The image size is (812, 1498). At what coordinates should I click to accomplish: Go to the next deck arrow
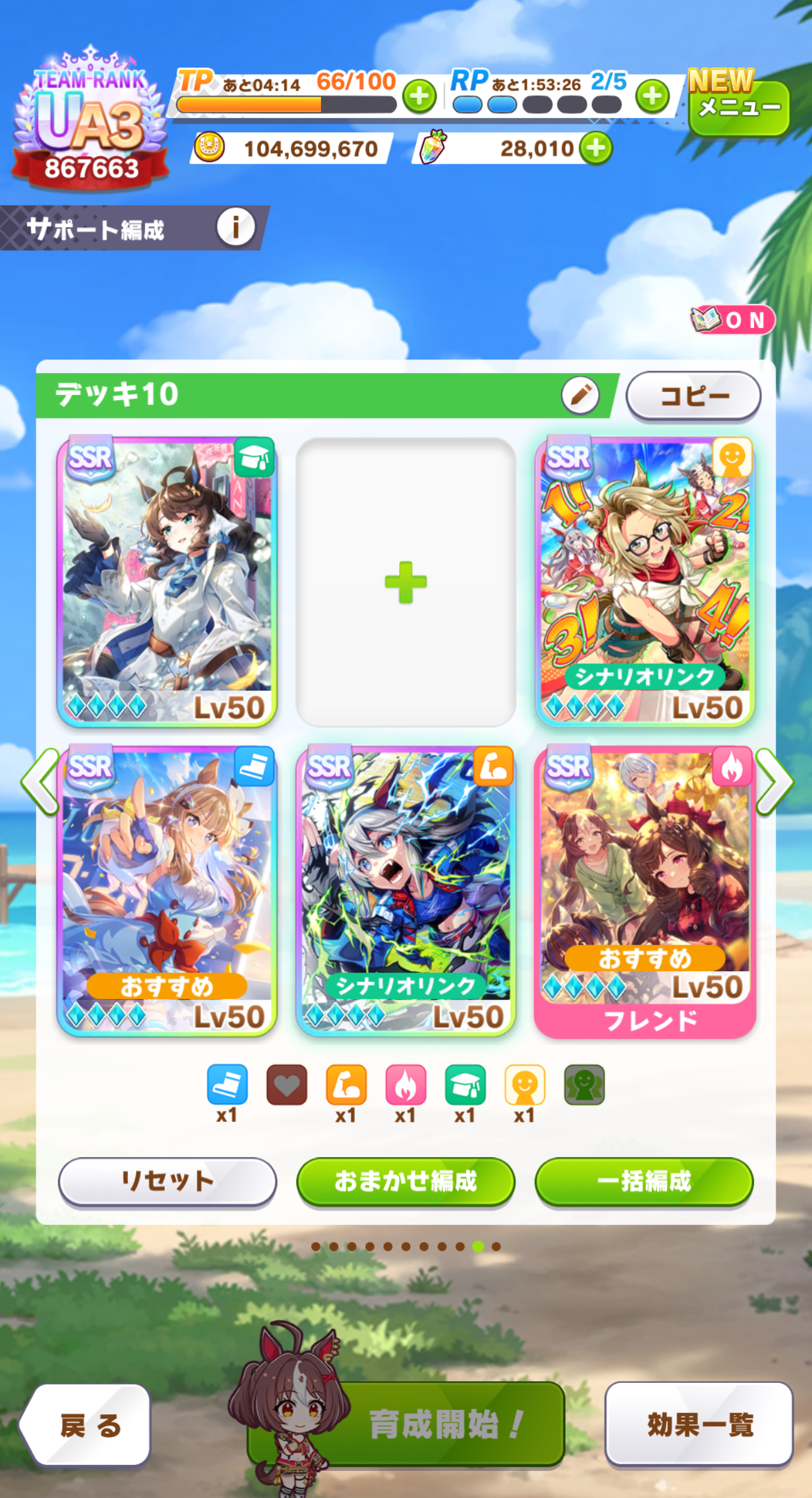pyautogui.click(x=774, y=782)
